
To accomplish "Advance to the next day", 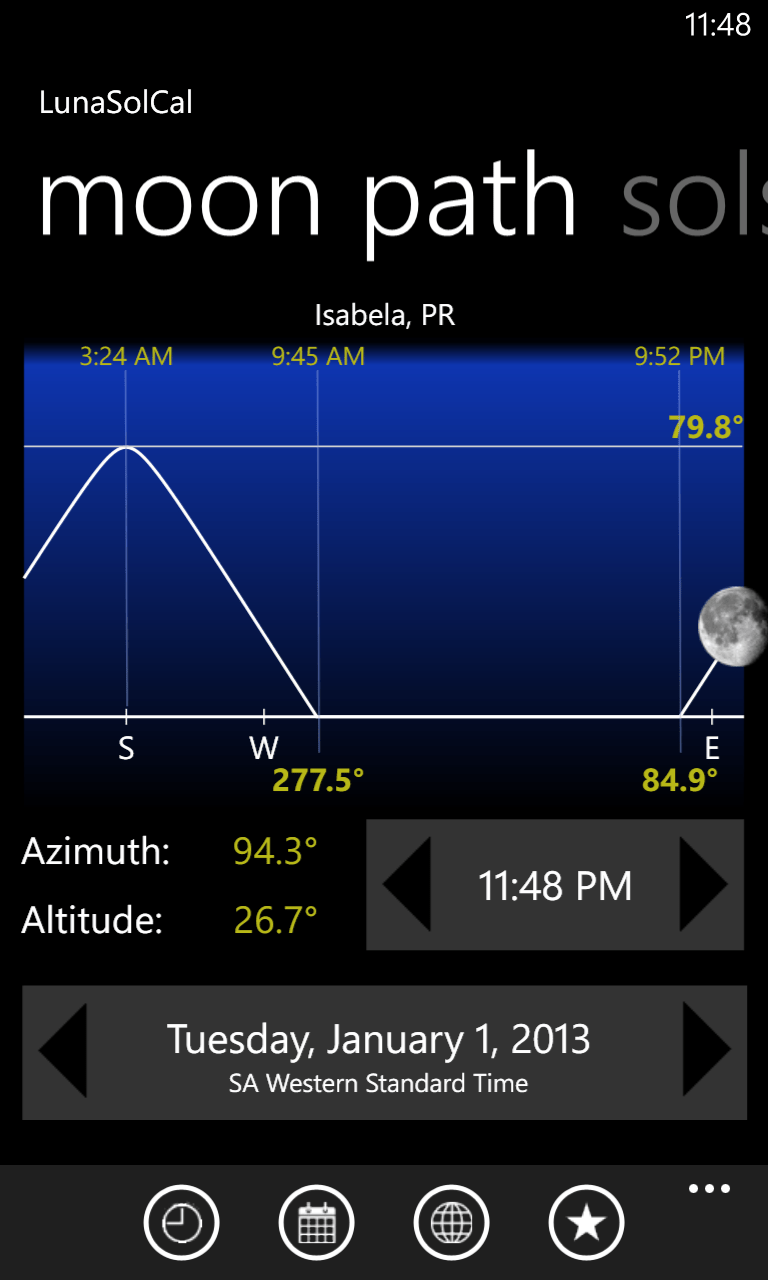I will pyautogui.click(x=706, y=1051).
